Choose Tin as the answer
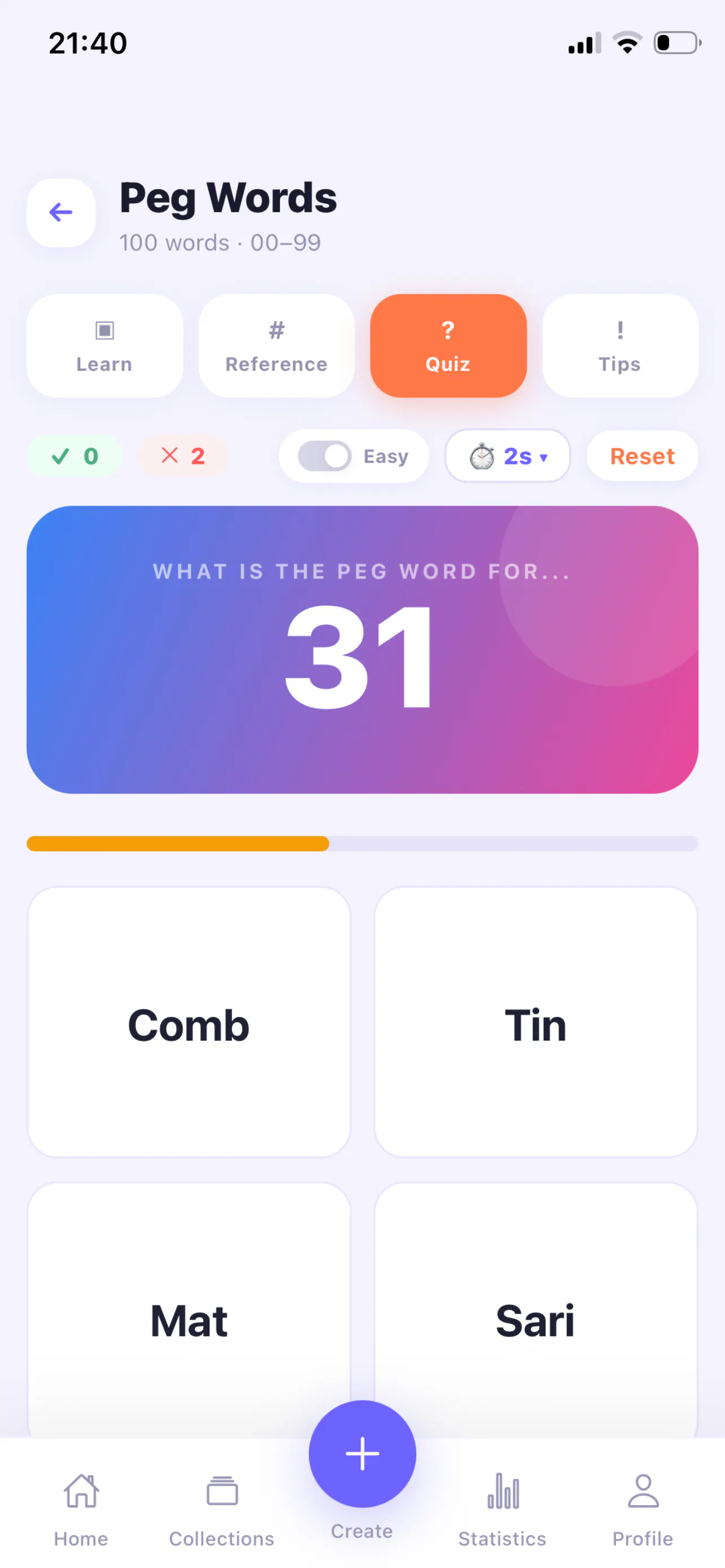725x1568 pixels. coord(536,1022)
